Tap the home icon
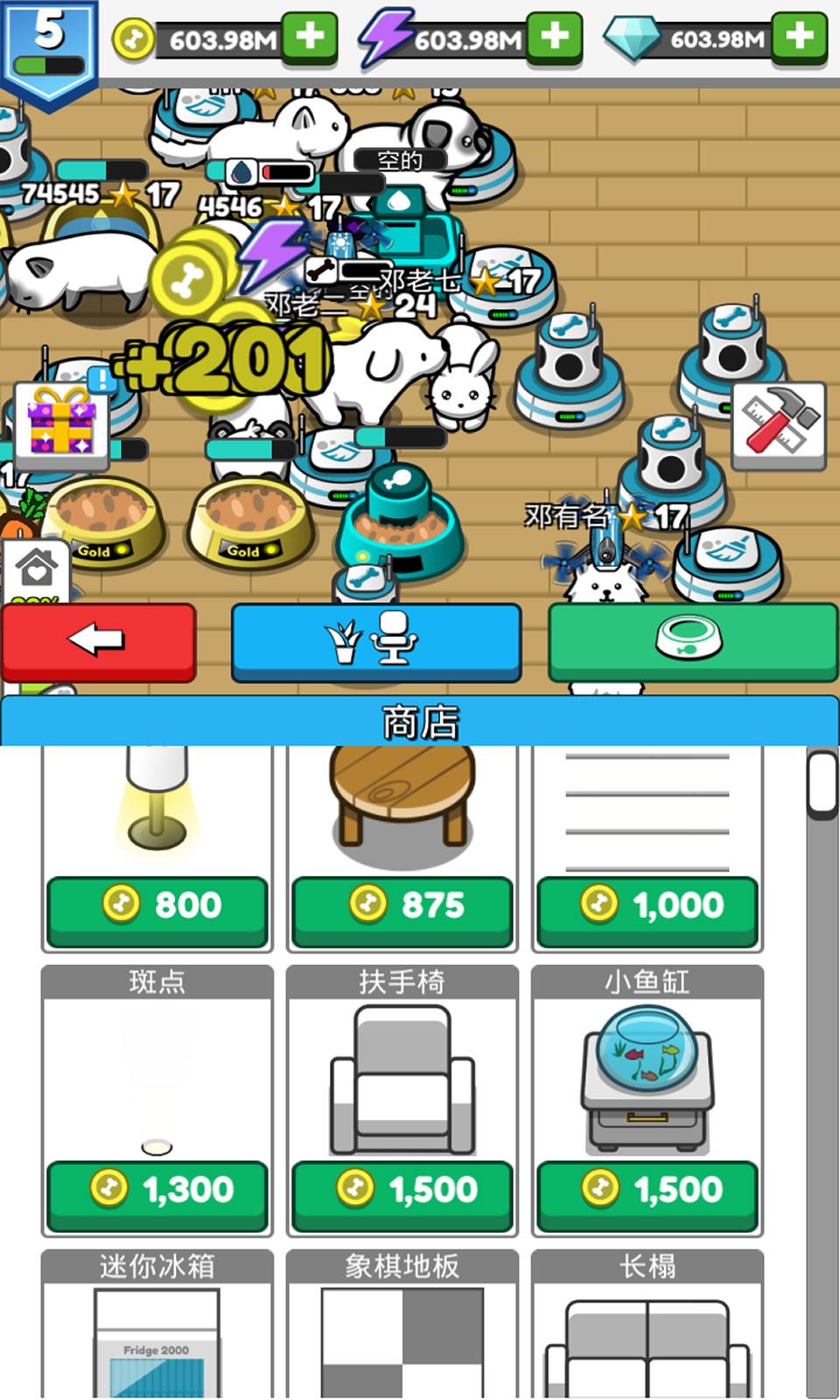Screen dimensions: 840x1400 (35, 570)
